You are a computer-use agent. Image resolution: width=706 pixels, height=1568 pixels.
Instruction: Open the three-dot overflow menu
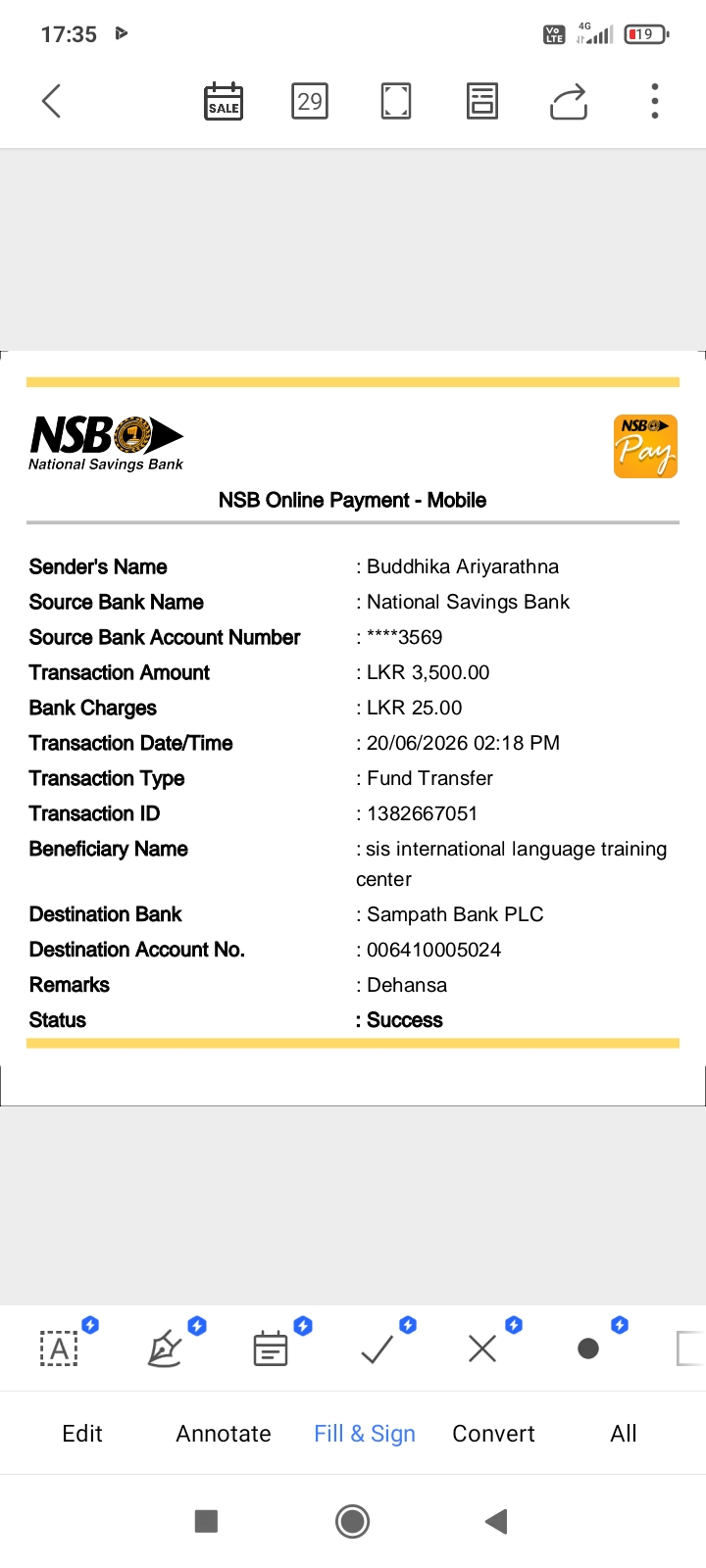point(655,101)
